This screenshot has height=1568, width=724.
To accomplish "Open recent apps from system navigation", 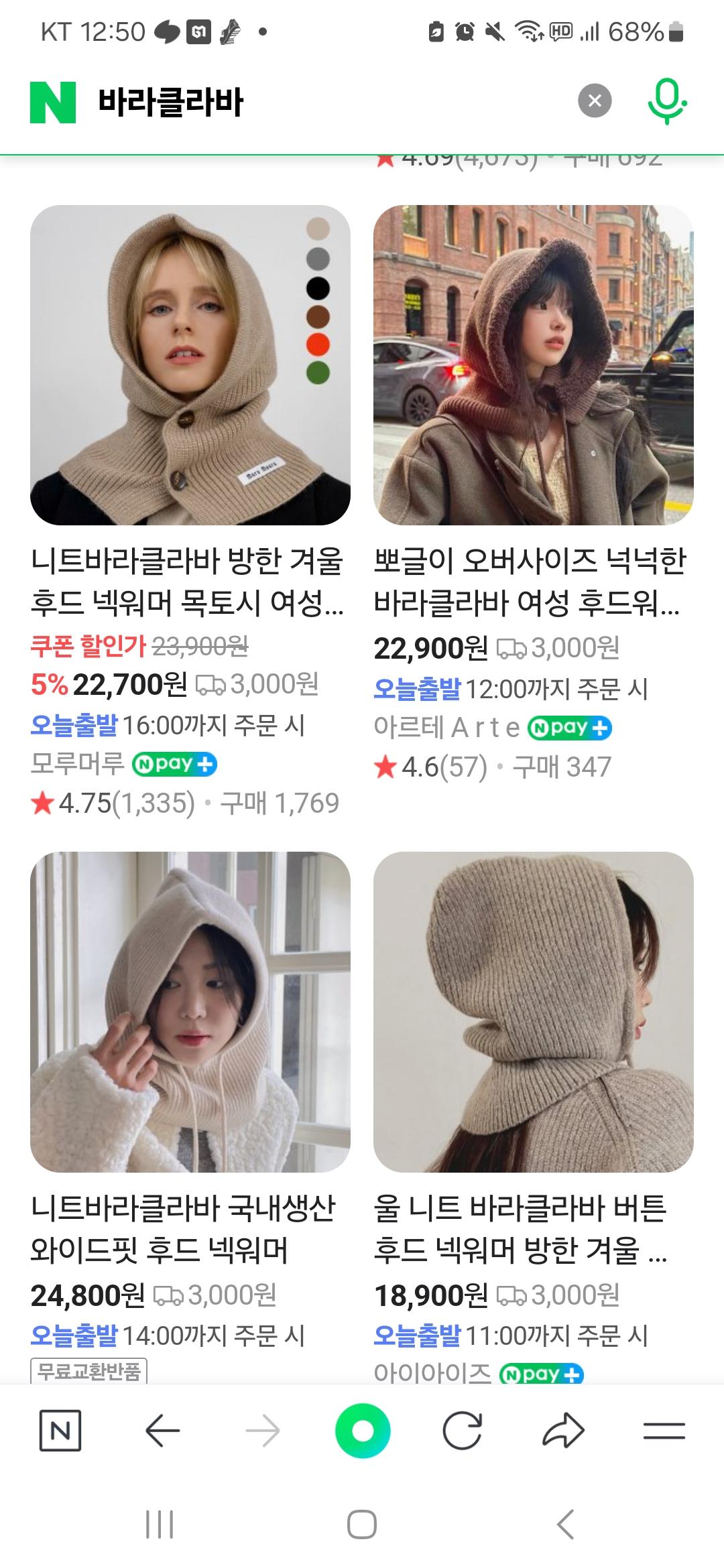I will tap(160, 1524).
